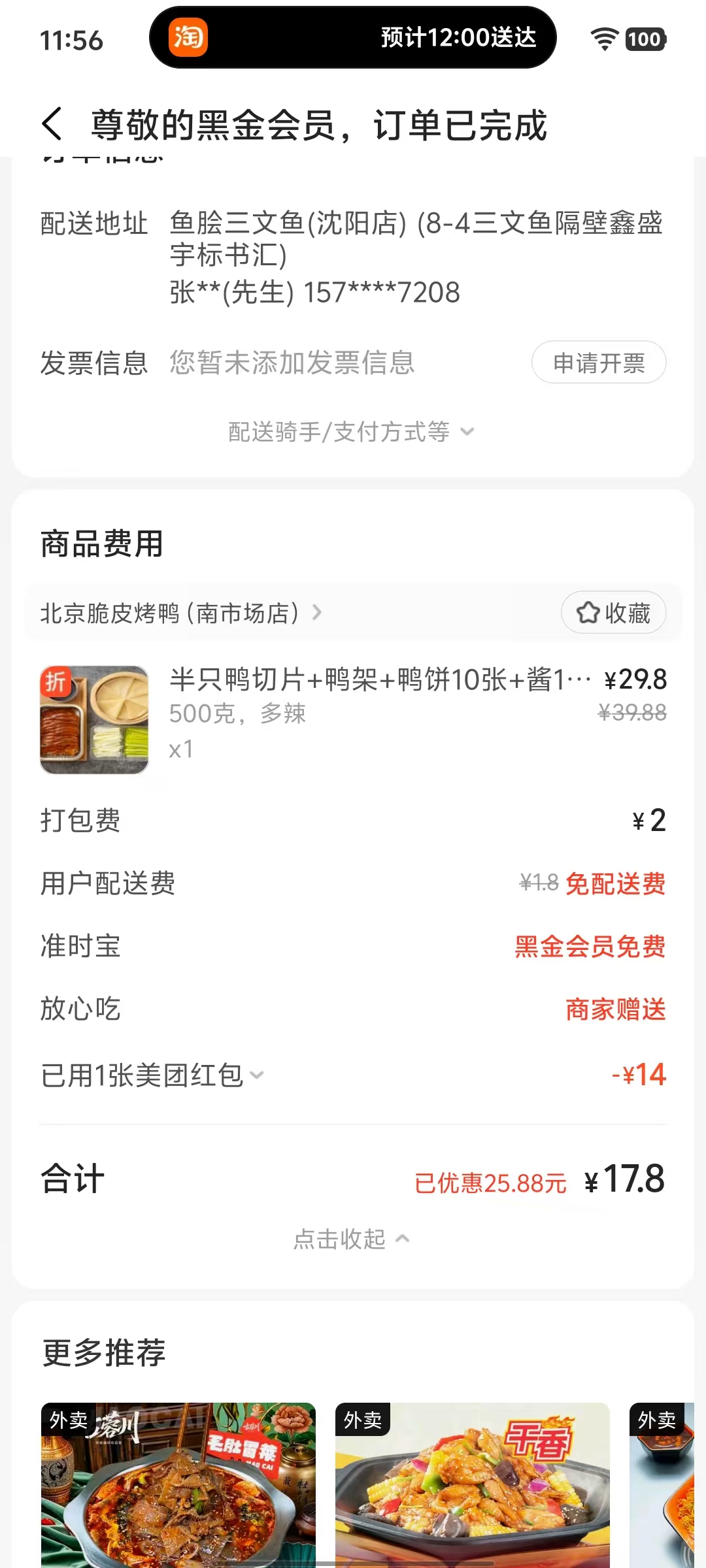Open the 干香 recommended takeout dish card
Image resolution: width=706 pixels, height=1568 pixels.
[x=472, y=1483]
